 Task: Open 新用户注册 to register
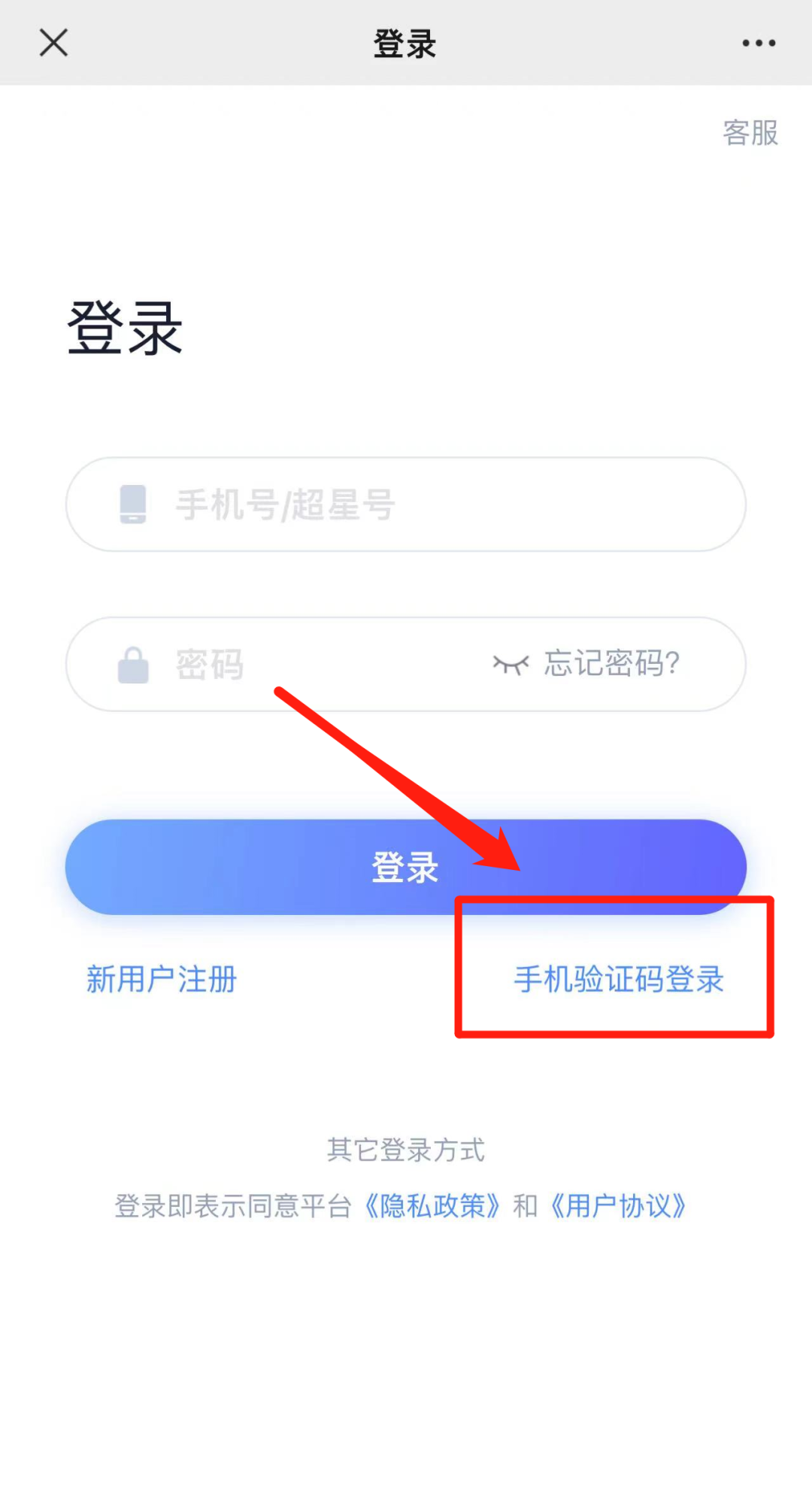point(162,979)
